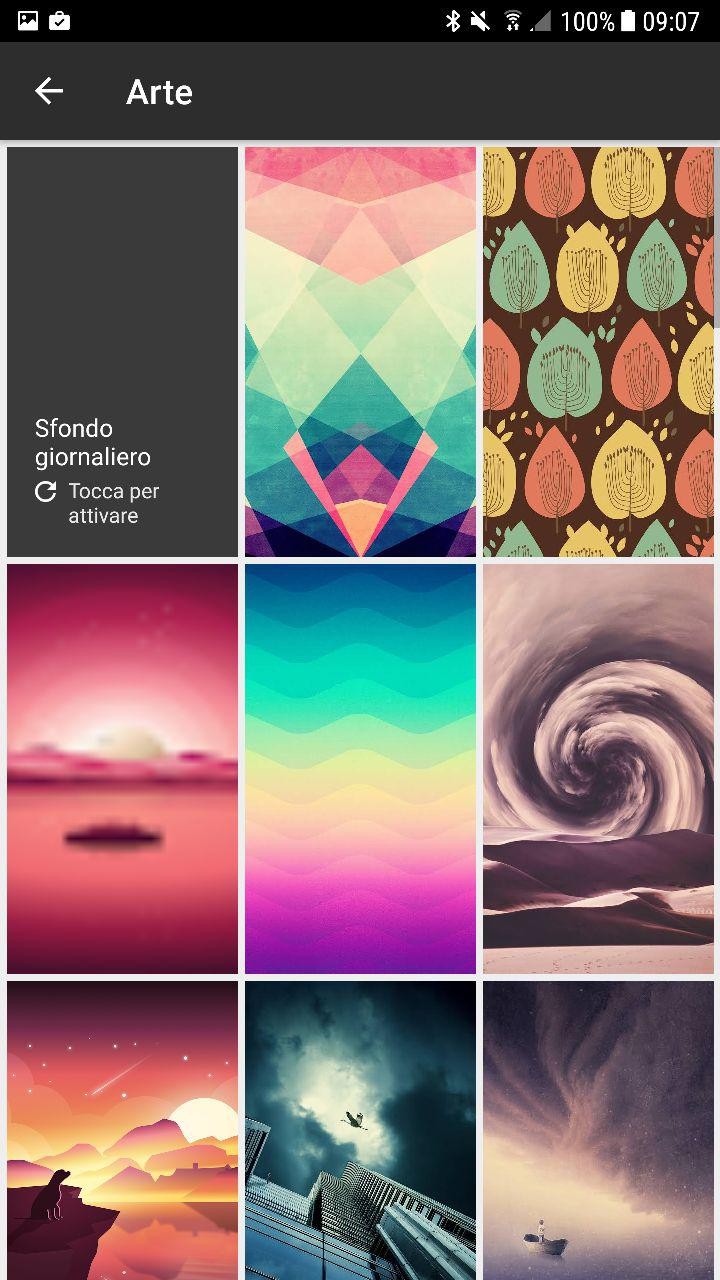Open the dog on cliff at sunset wallpaper
720x1280 pixels.
tap(122, 1130)
